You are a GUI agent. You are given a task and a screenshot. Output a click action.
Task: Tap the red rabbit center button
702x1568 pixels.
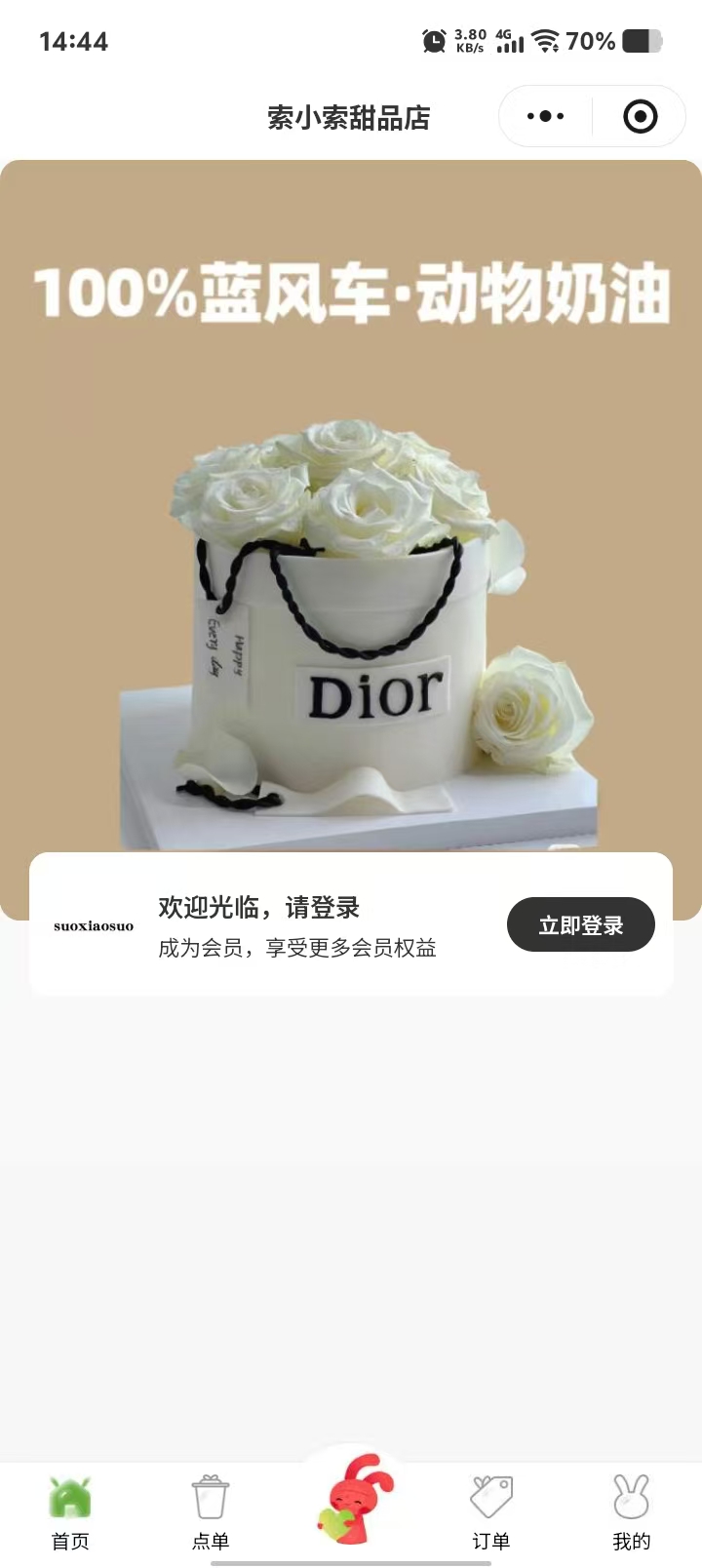pyautogui.click(x=353, y=1500)
